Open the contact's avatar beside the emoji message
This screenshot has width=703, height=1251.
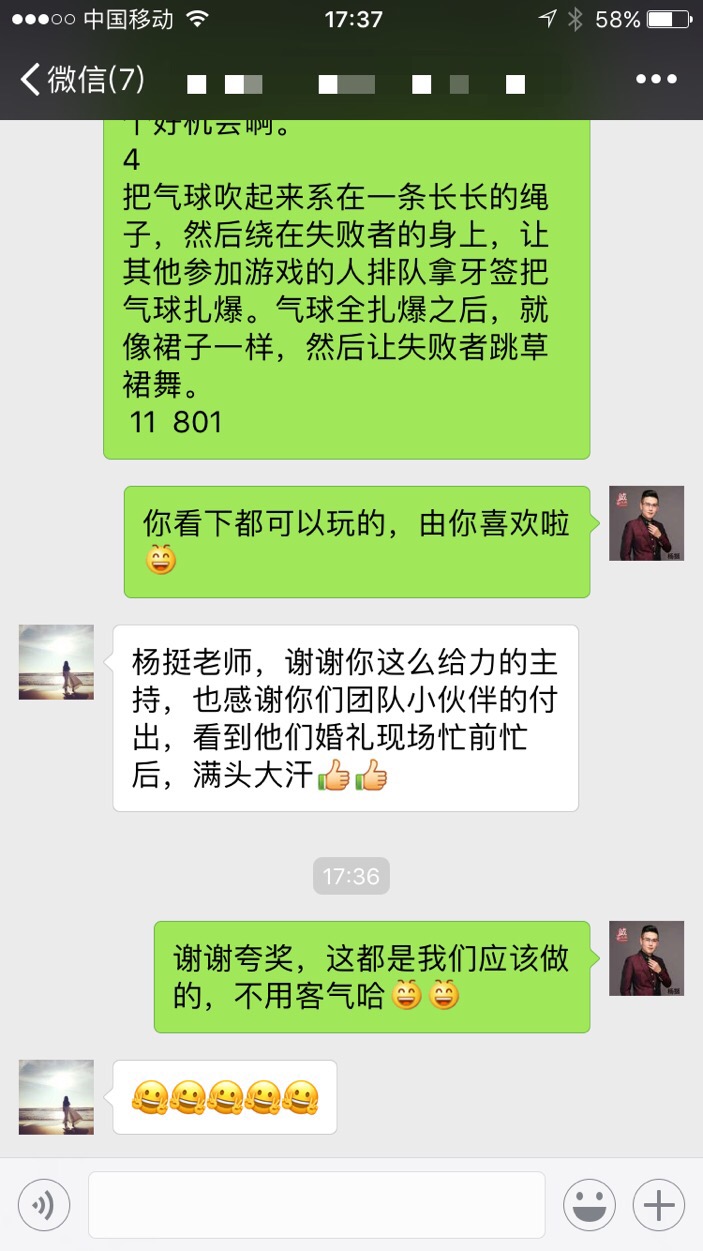click(56, 1097)
